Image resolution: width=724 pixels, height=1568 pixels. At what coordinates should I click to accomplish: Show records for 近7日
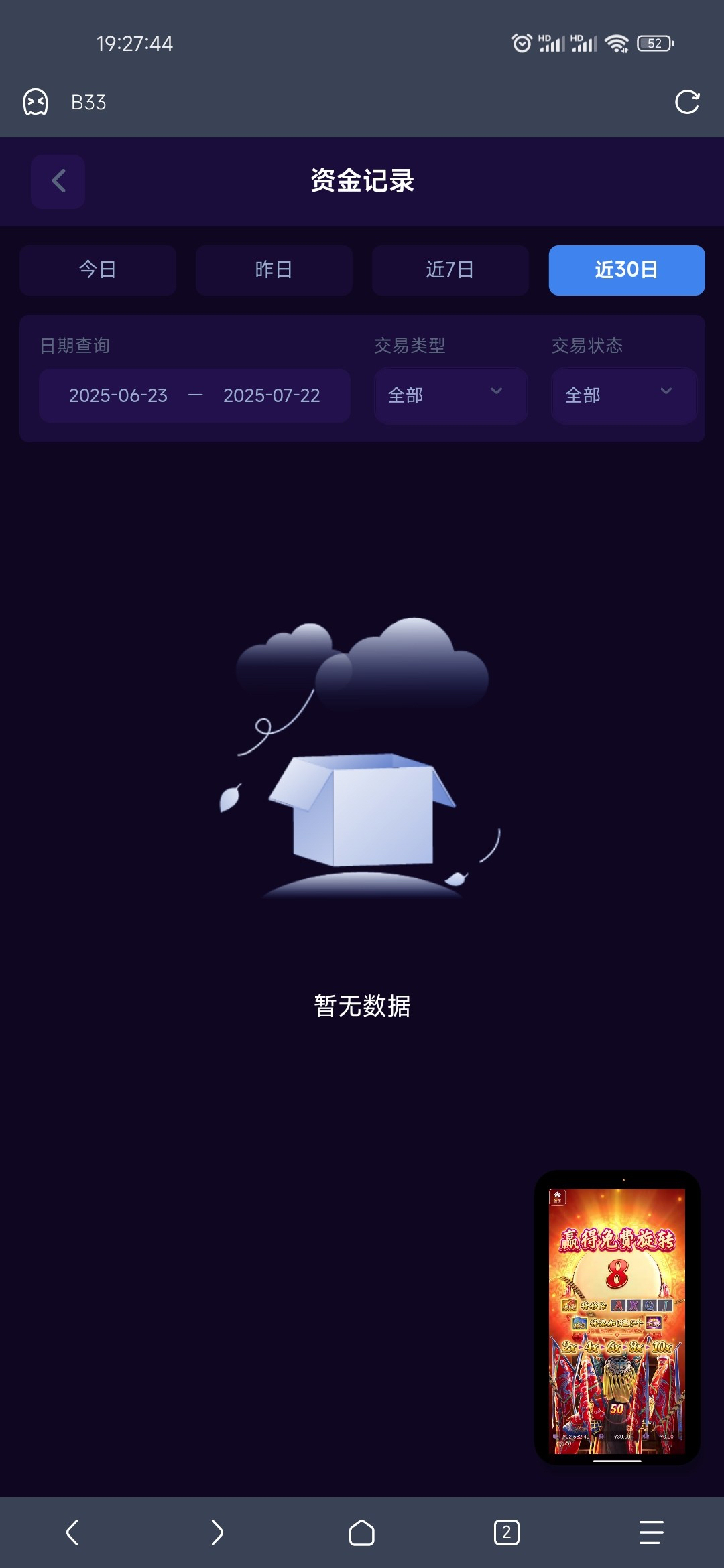(x=450, y=270)
